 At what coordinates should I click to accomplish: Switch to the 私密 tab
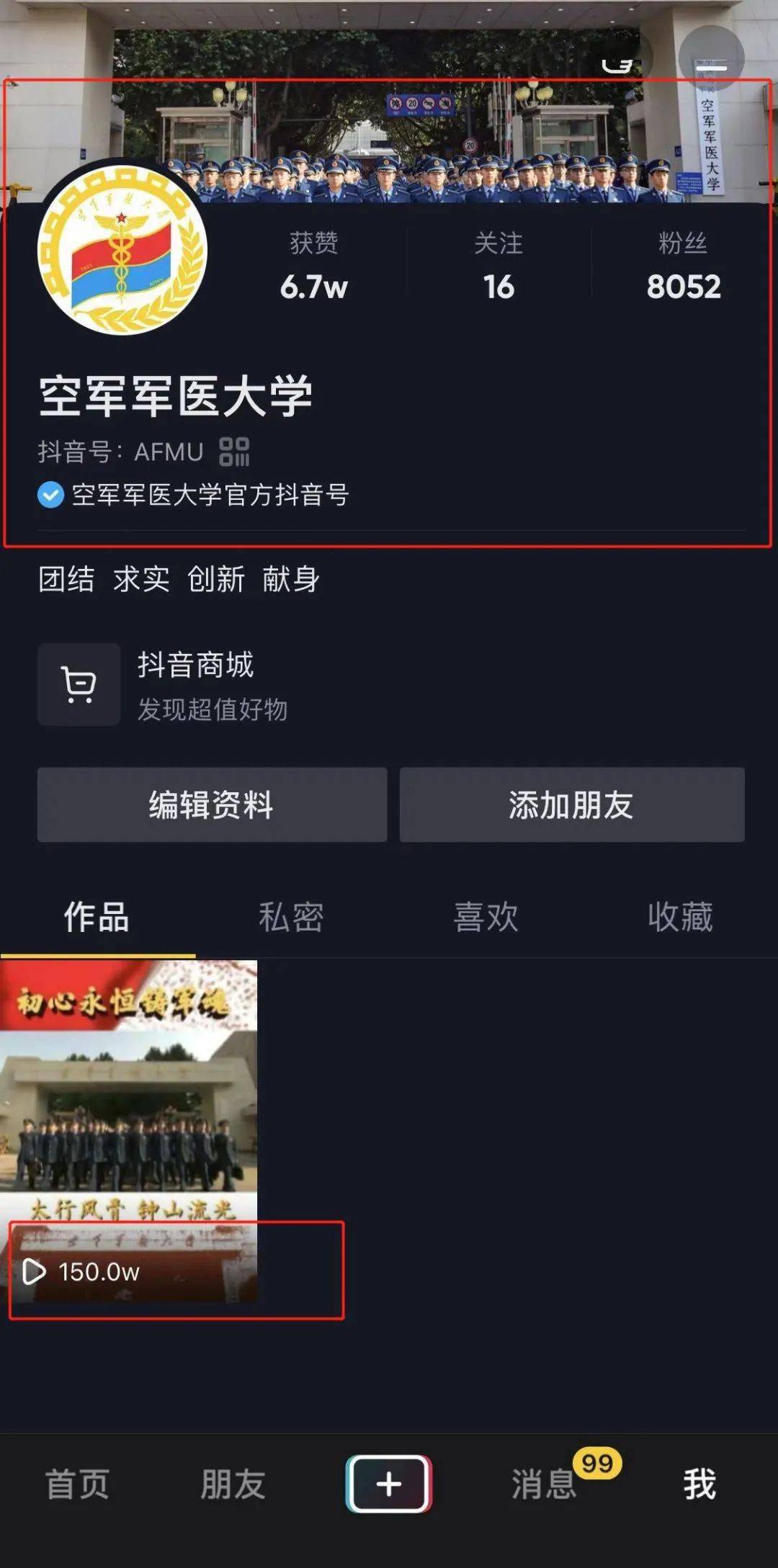pos(292,917)
